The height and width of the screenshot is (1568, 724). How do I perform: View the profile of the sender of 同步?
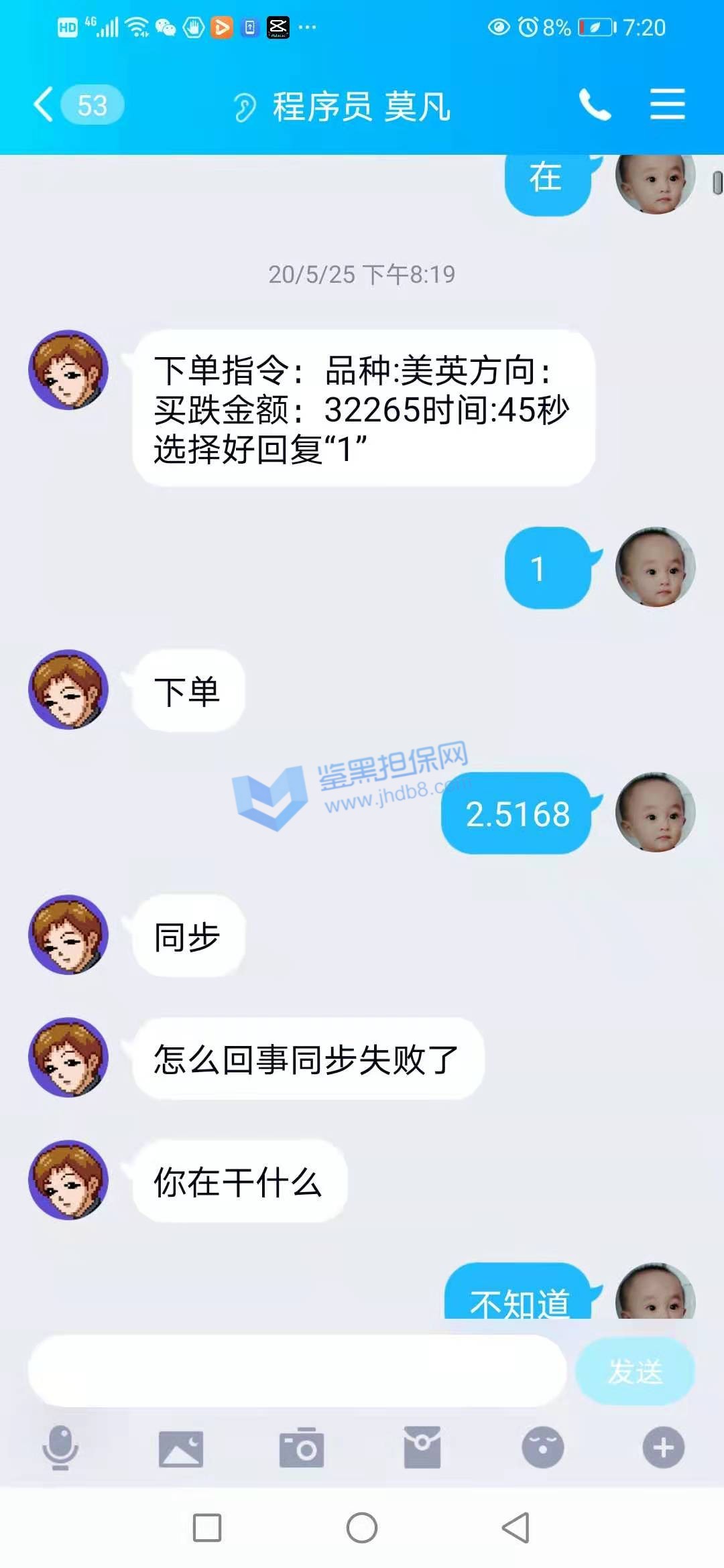pos(68,935)
